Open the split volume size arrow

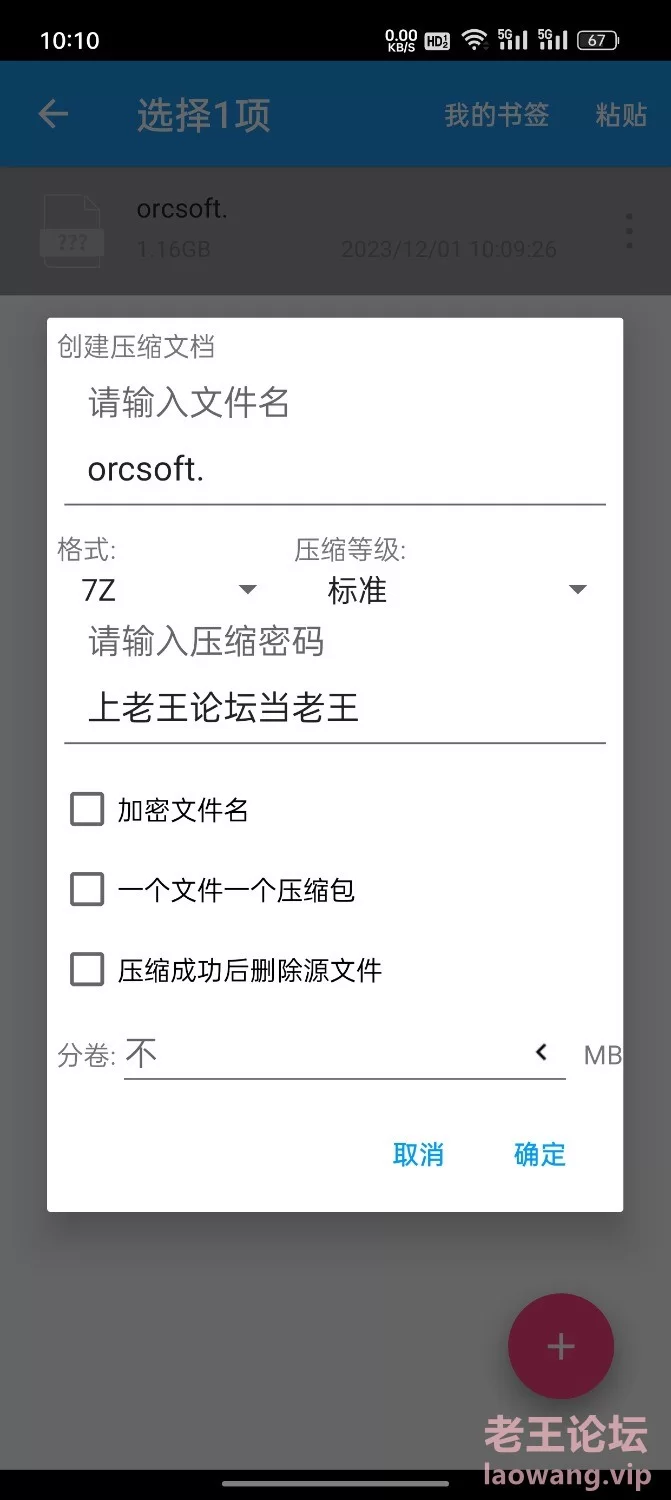542,1052
